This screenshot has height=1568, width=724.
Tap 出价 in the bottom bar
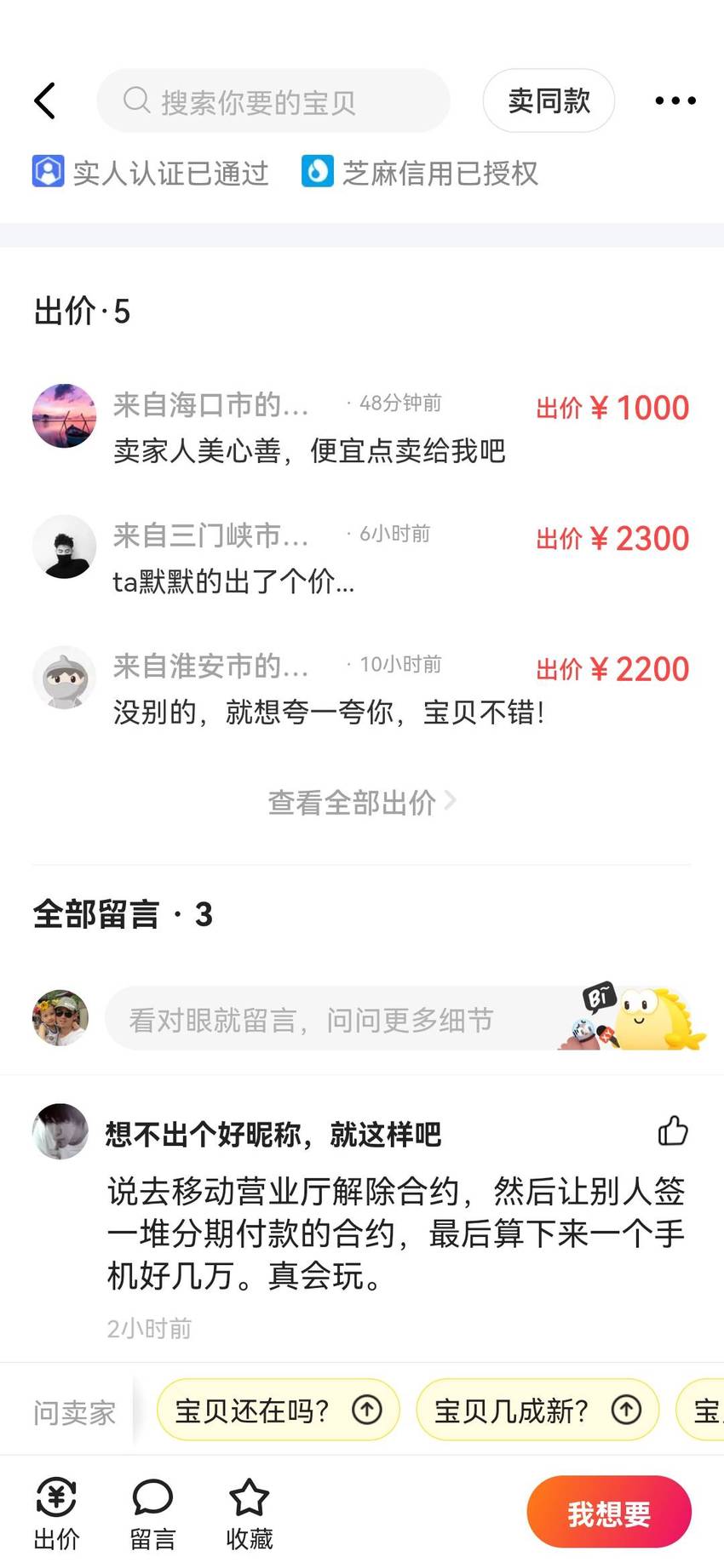56,1514
